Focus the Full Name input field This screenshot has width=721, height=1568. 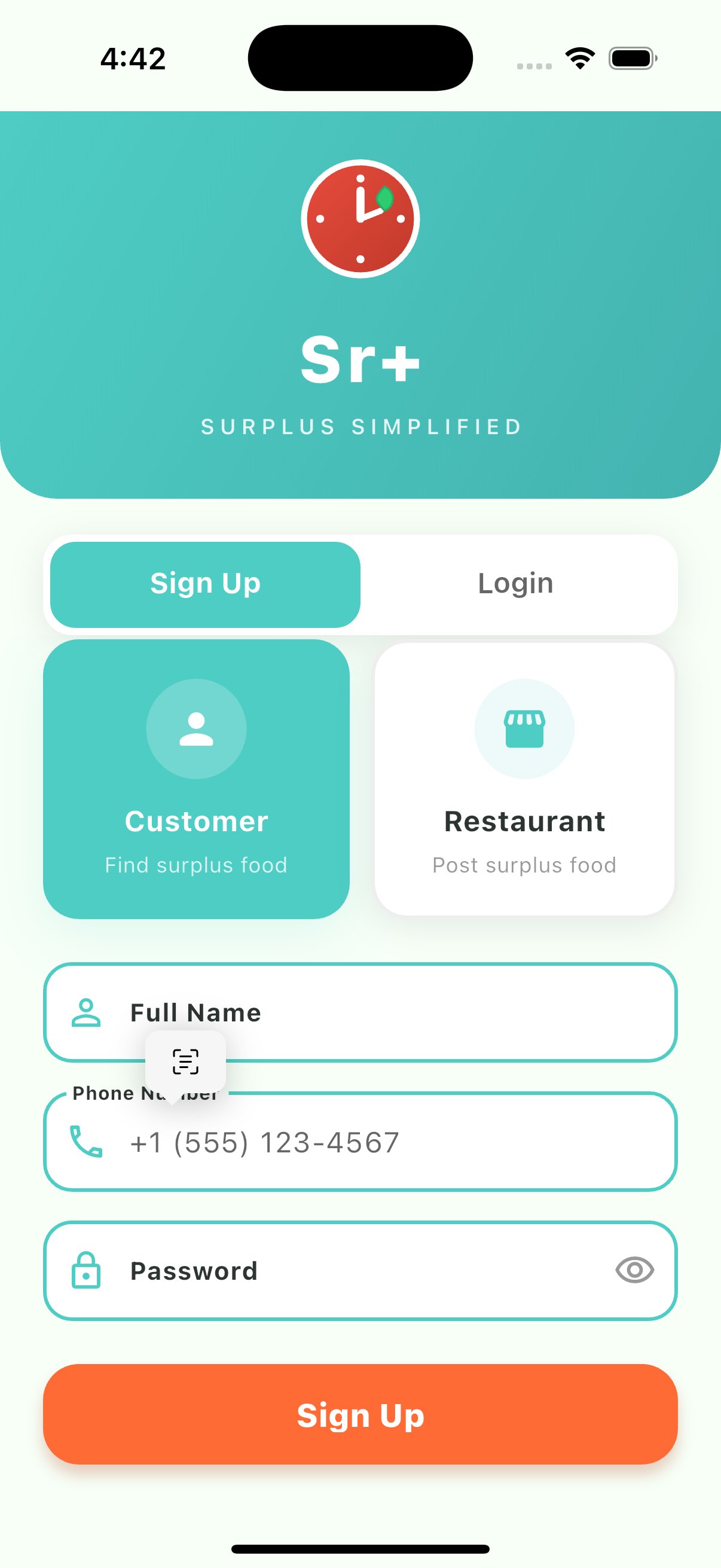click(360, 1013)
